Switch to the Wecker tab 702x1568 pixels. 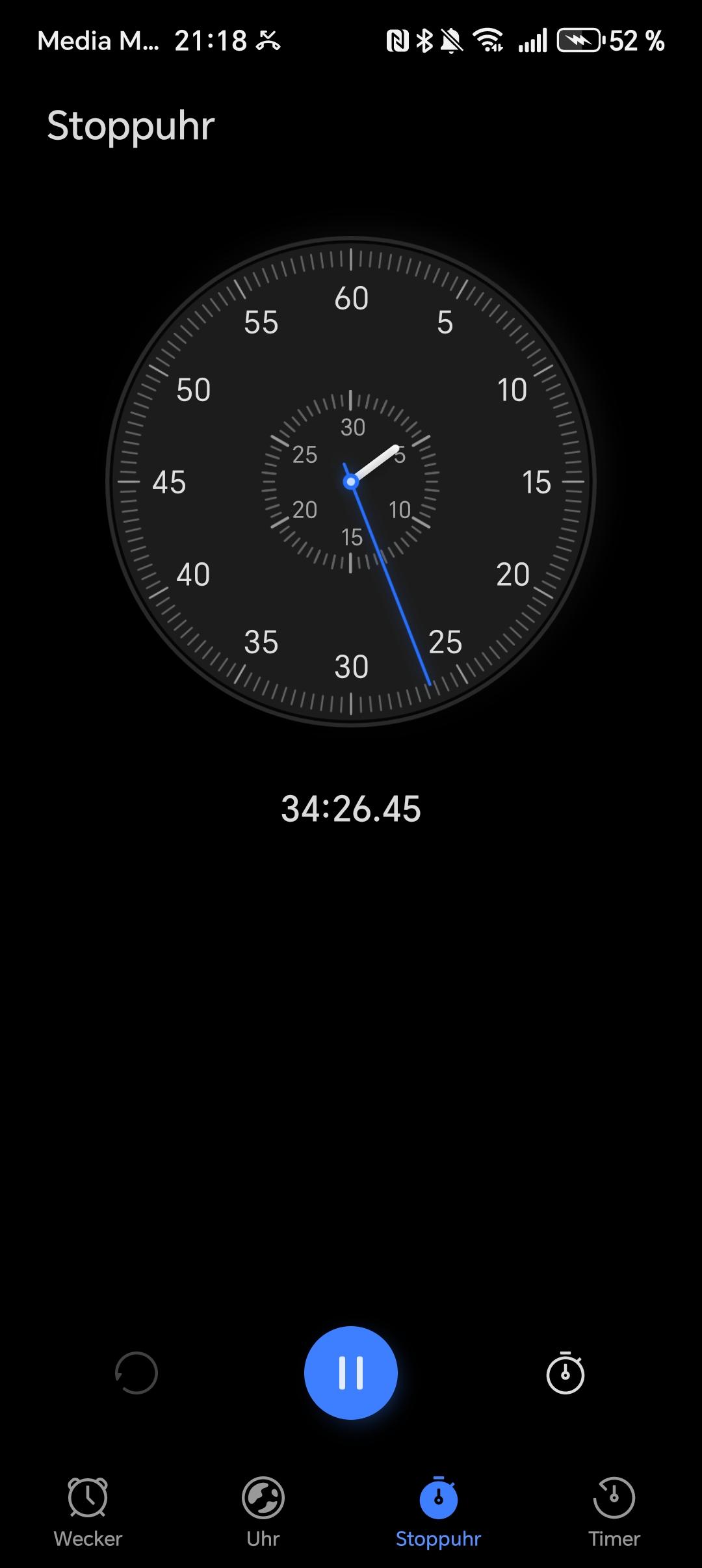(88, 1512)
